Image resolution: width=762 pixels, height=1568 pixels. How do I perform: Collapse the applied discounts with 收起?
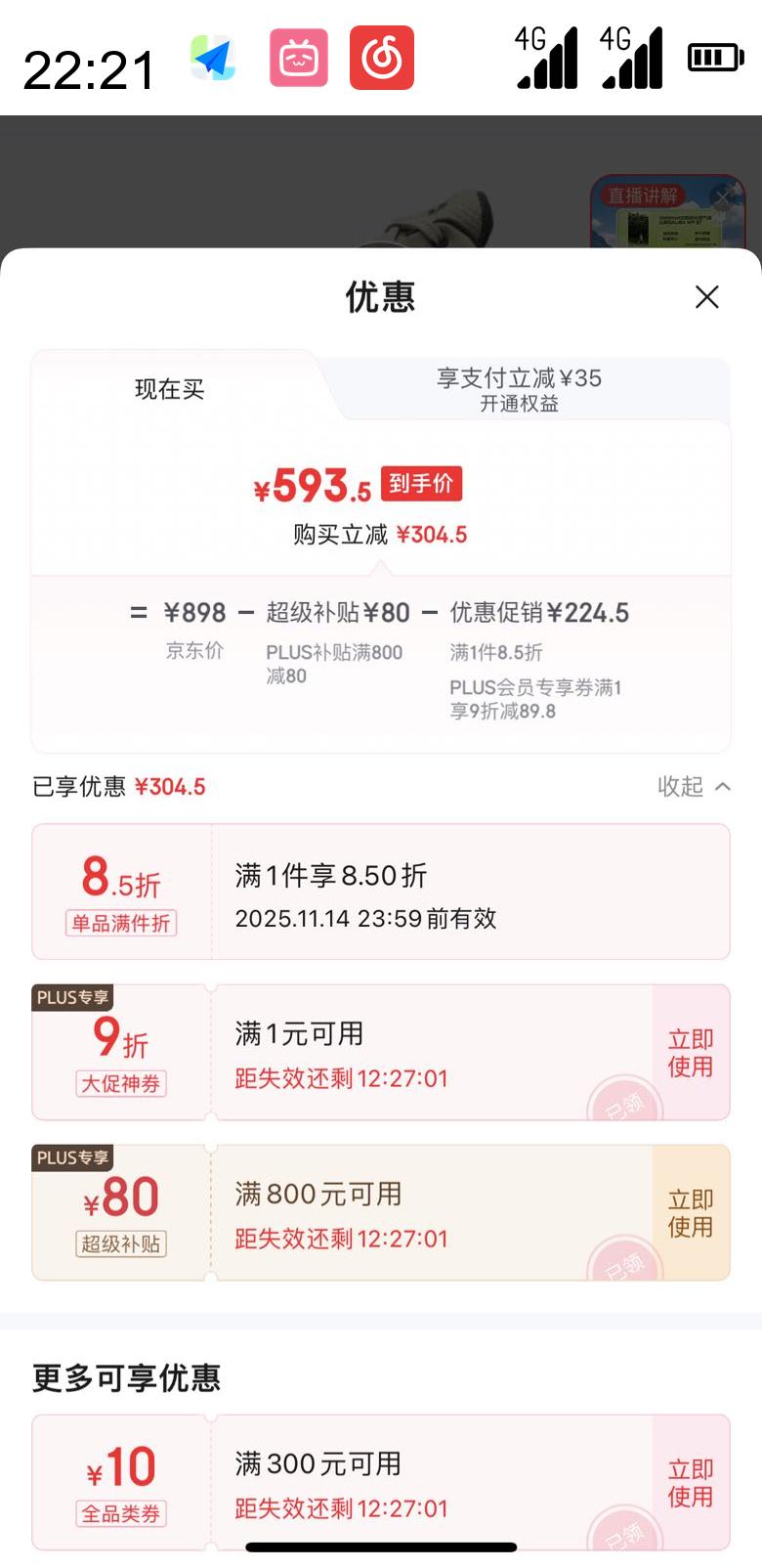coord(694,786)
